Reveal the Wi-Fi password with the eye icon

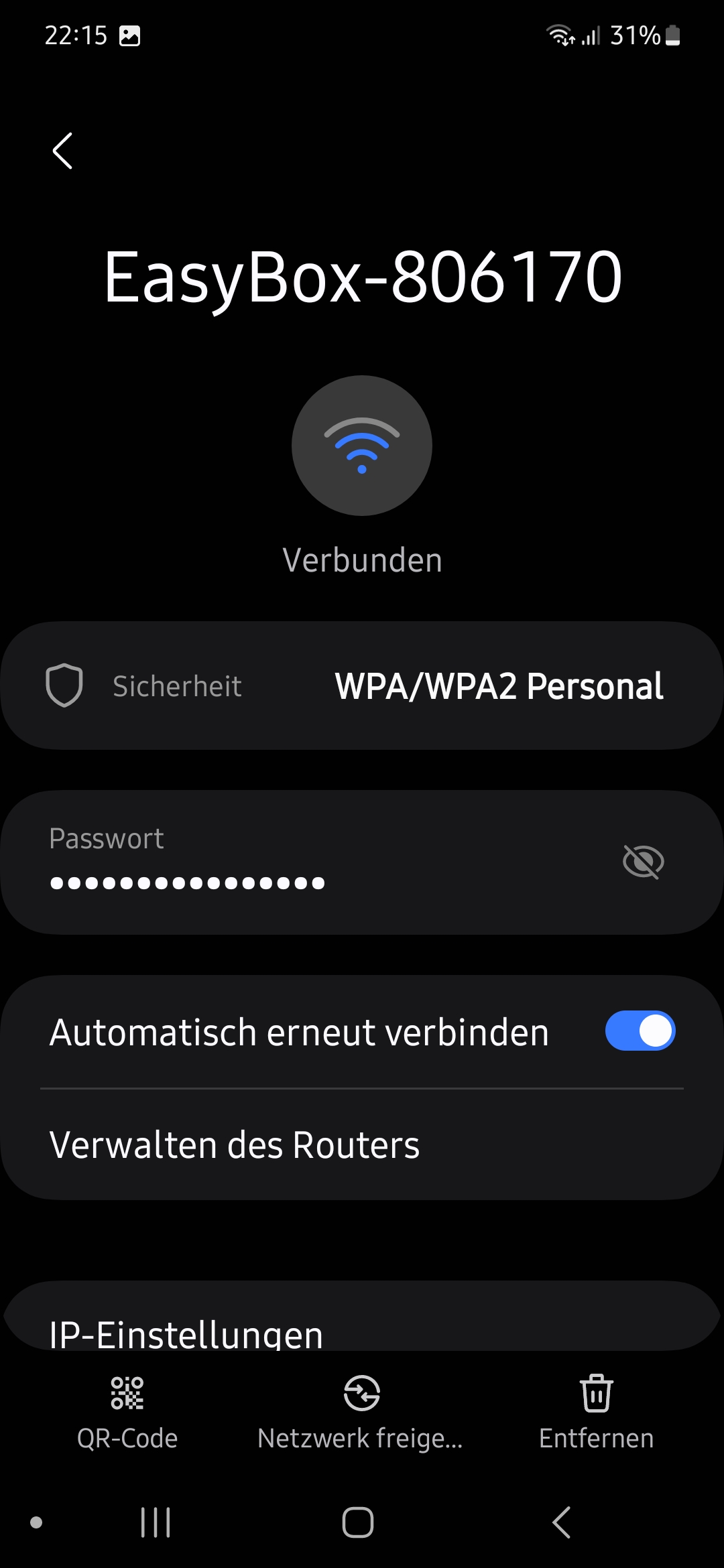point(643,862)
